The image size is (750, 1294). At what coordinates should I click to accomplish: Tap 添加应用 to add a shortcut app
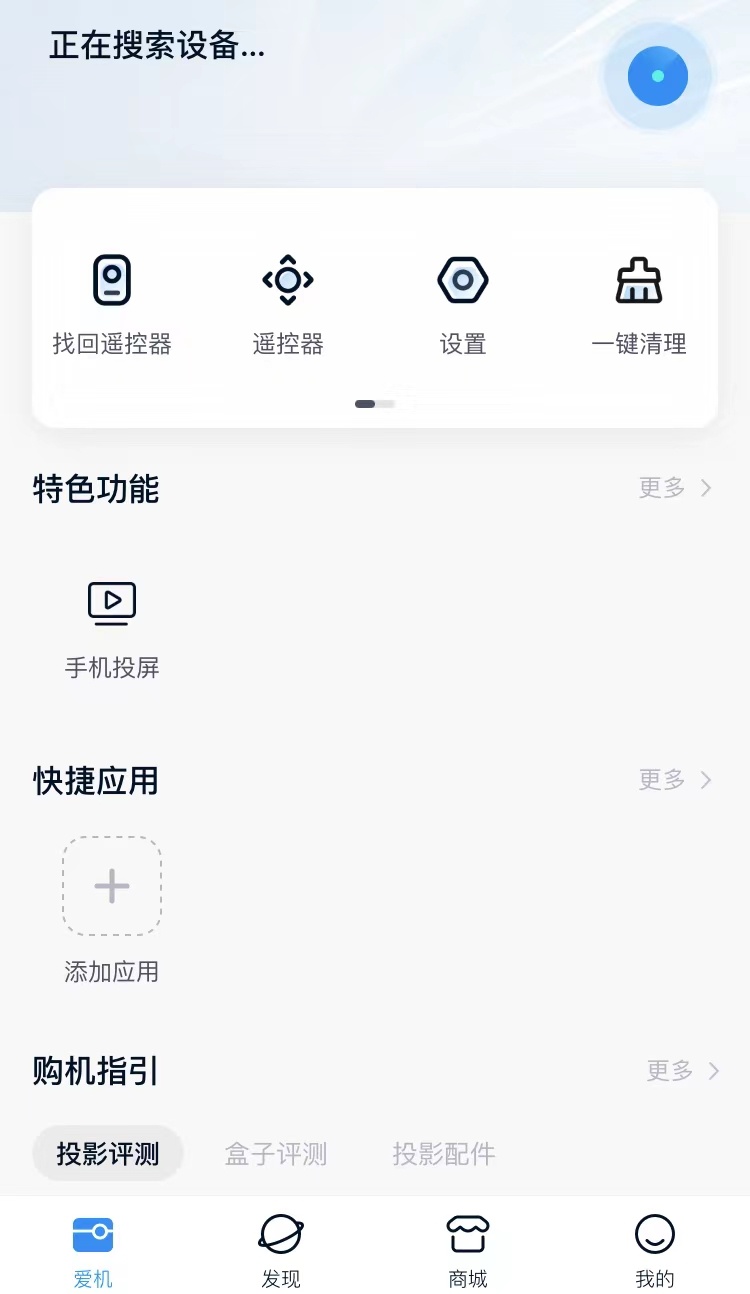point(111,886)
